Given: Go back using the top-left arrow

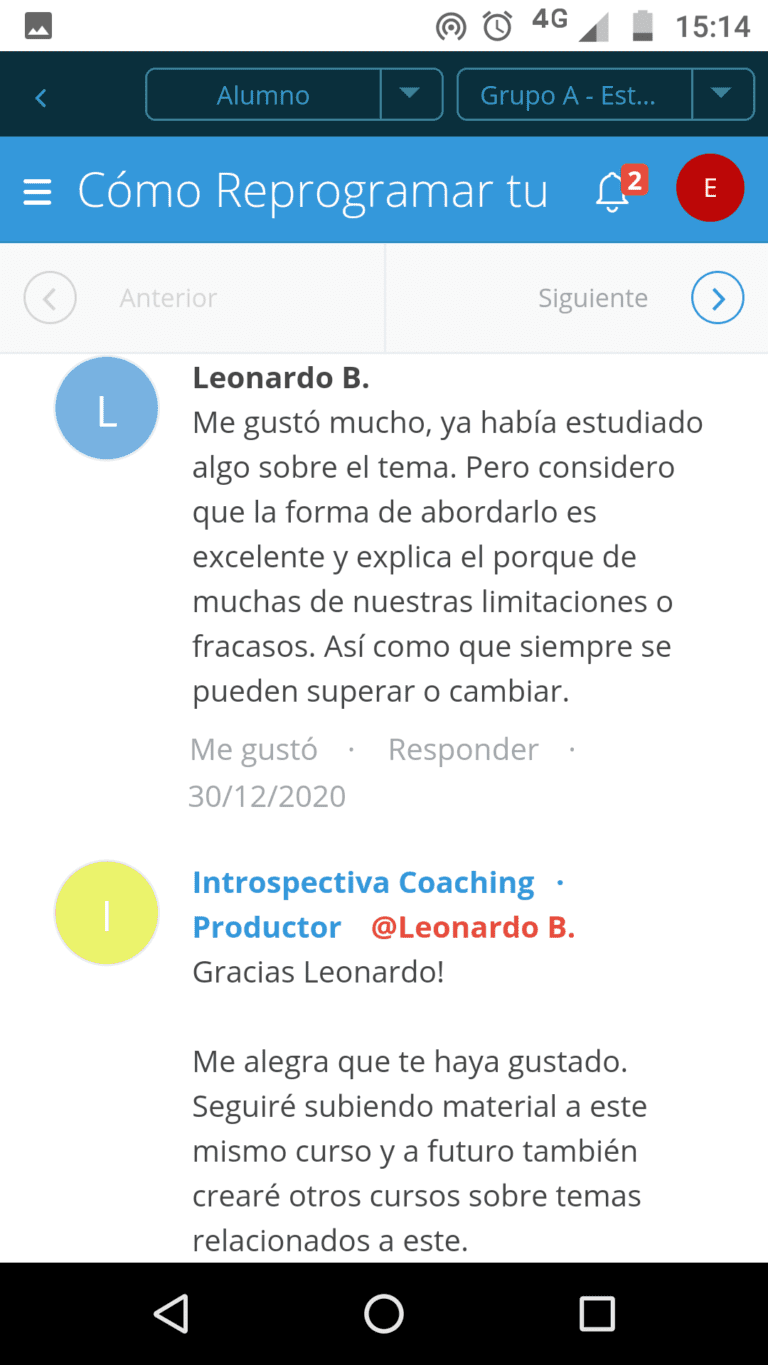Looking at the screenshot, I should [41, 97].
